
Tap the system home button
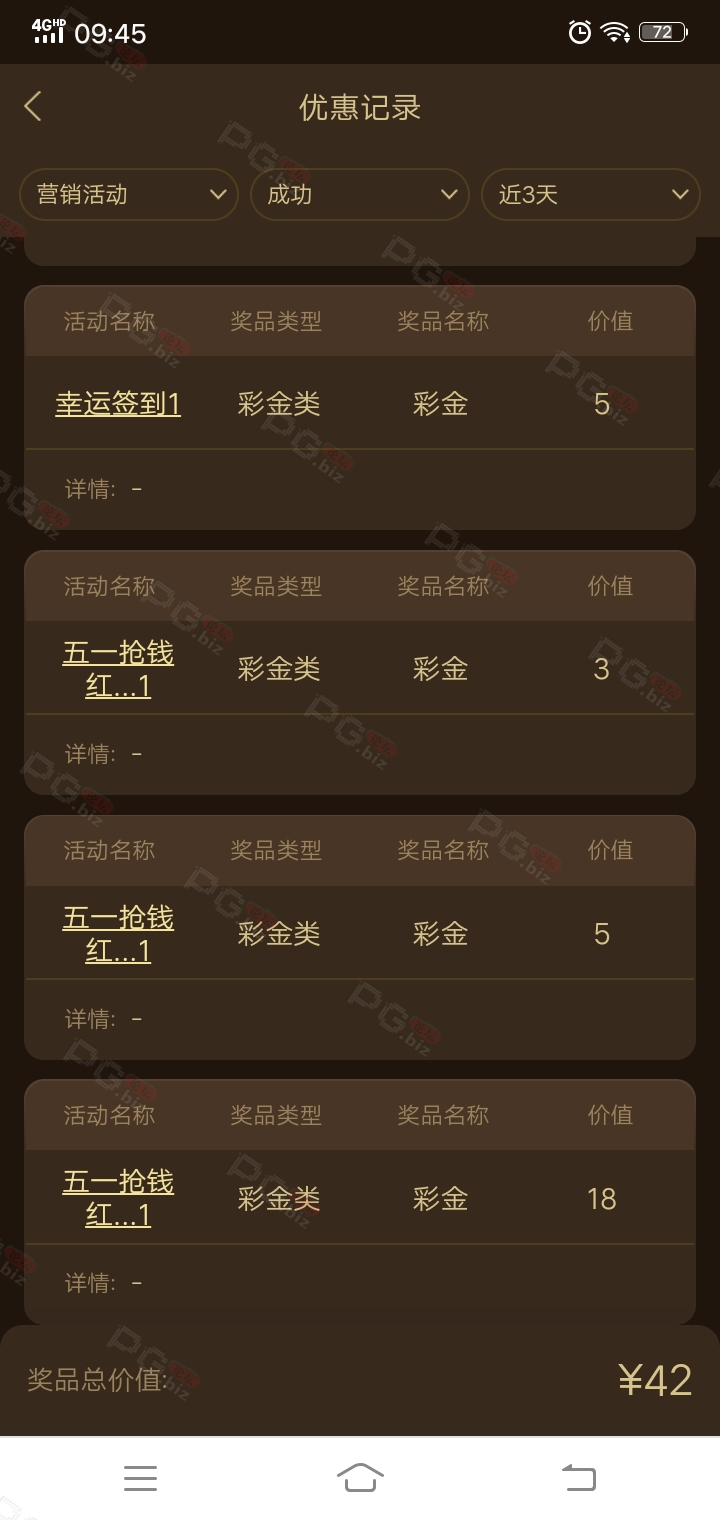[360, 1477]
